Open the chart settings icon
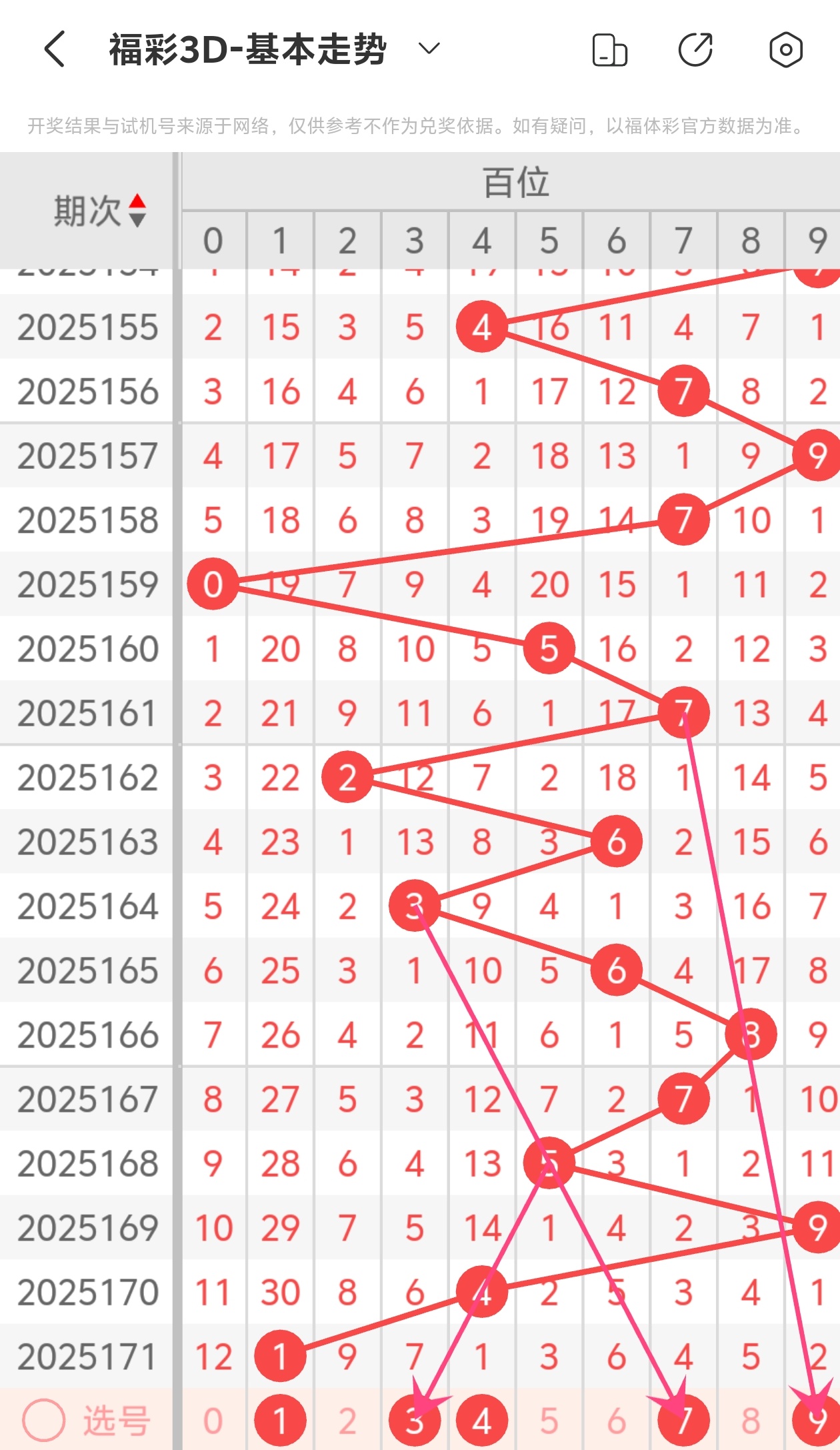The image size is (840, 1450). point(785,50)
